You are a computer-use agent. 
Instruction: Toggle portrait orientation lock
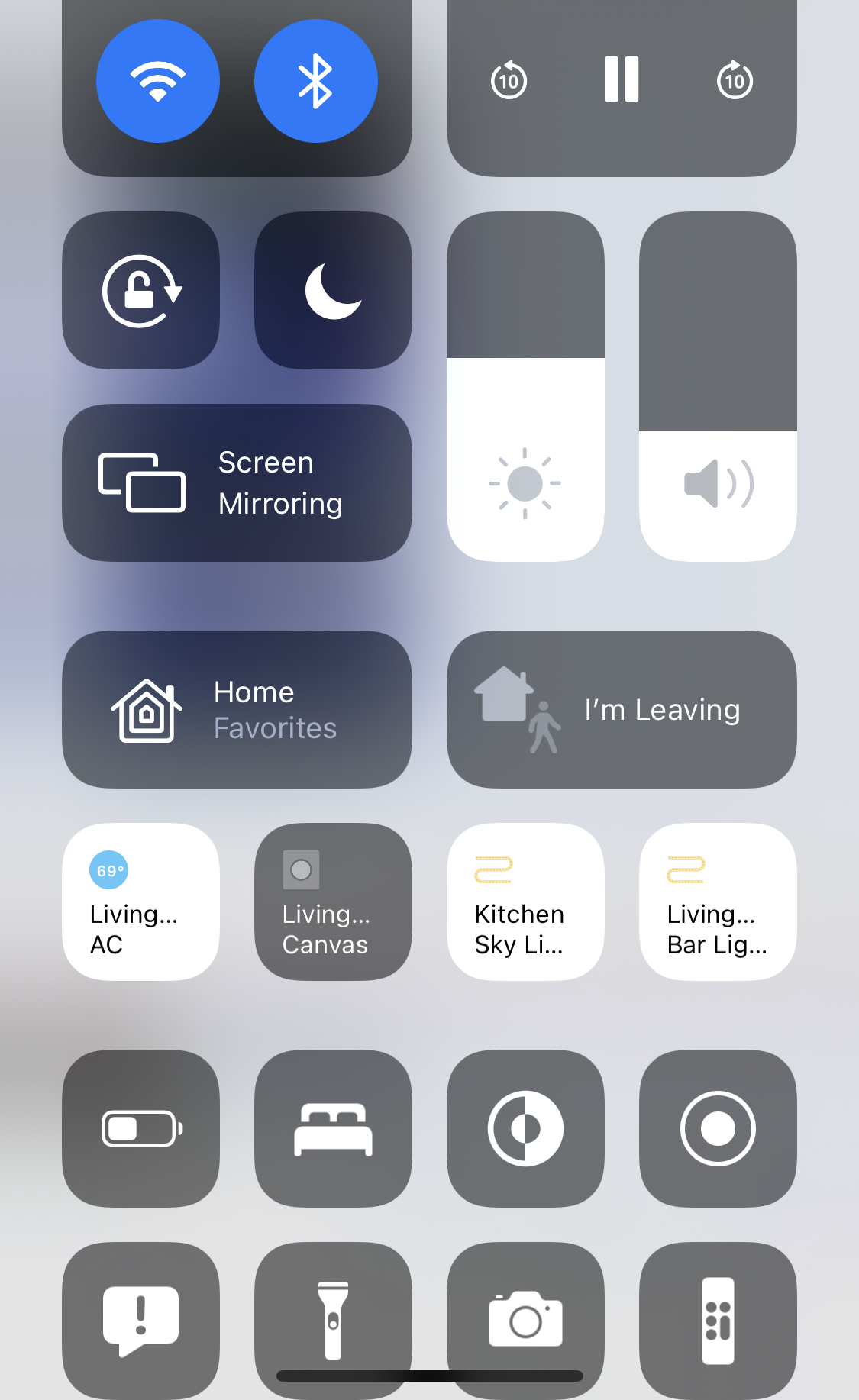pyautogui.click(x=140, y=291)
